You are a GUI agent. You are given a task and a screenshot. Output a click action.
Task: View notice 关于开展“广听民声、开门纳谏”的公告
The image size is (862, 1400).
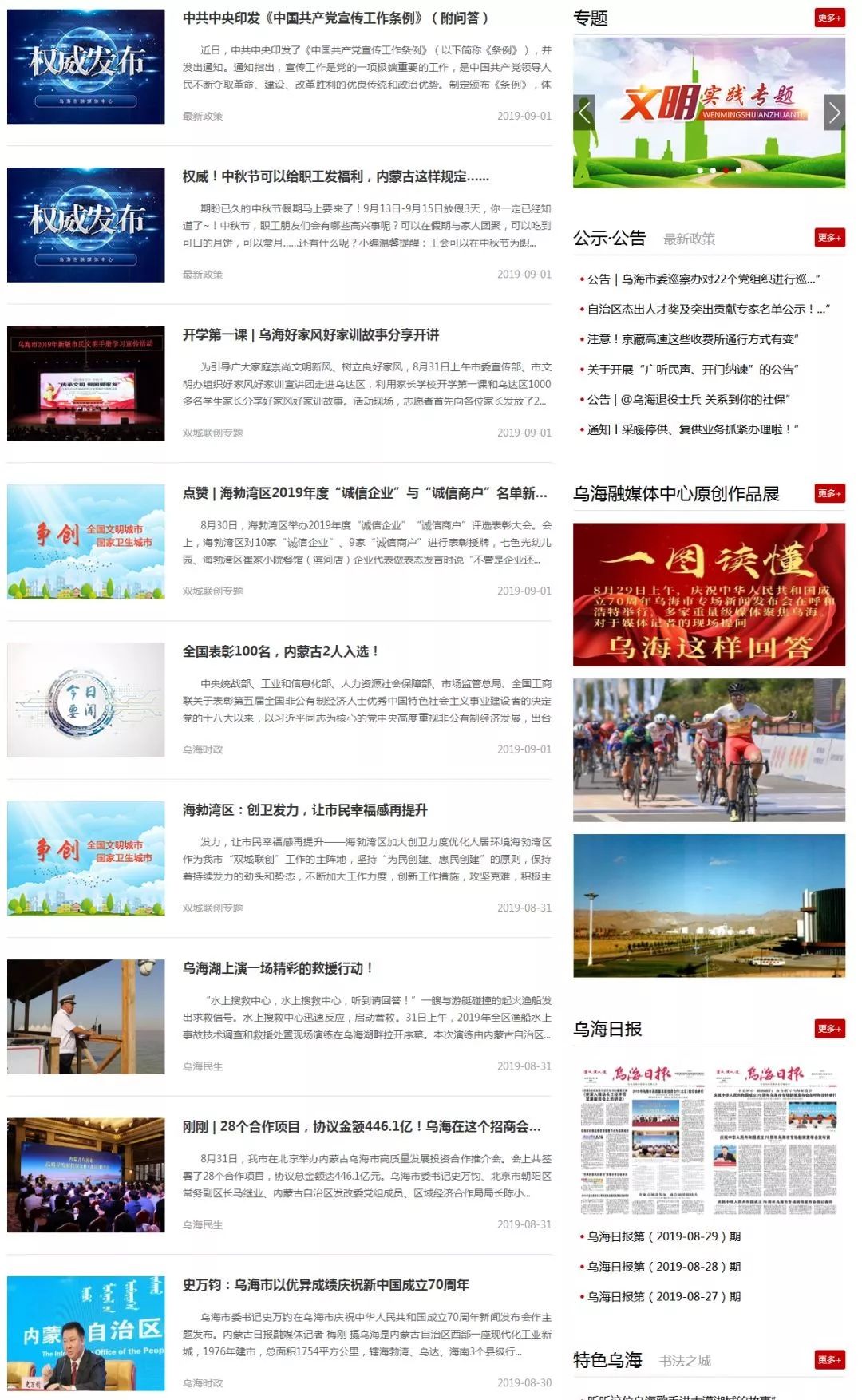point(693,370)
